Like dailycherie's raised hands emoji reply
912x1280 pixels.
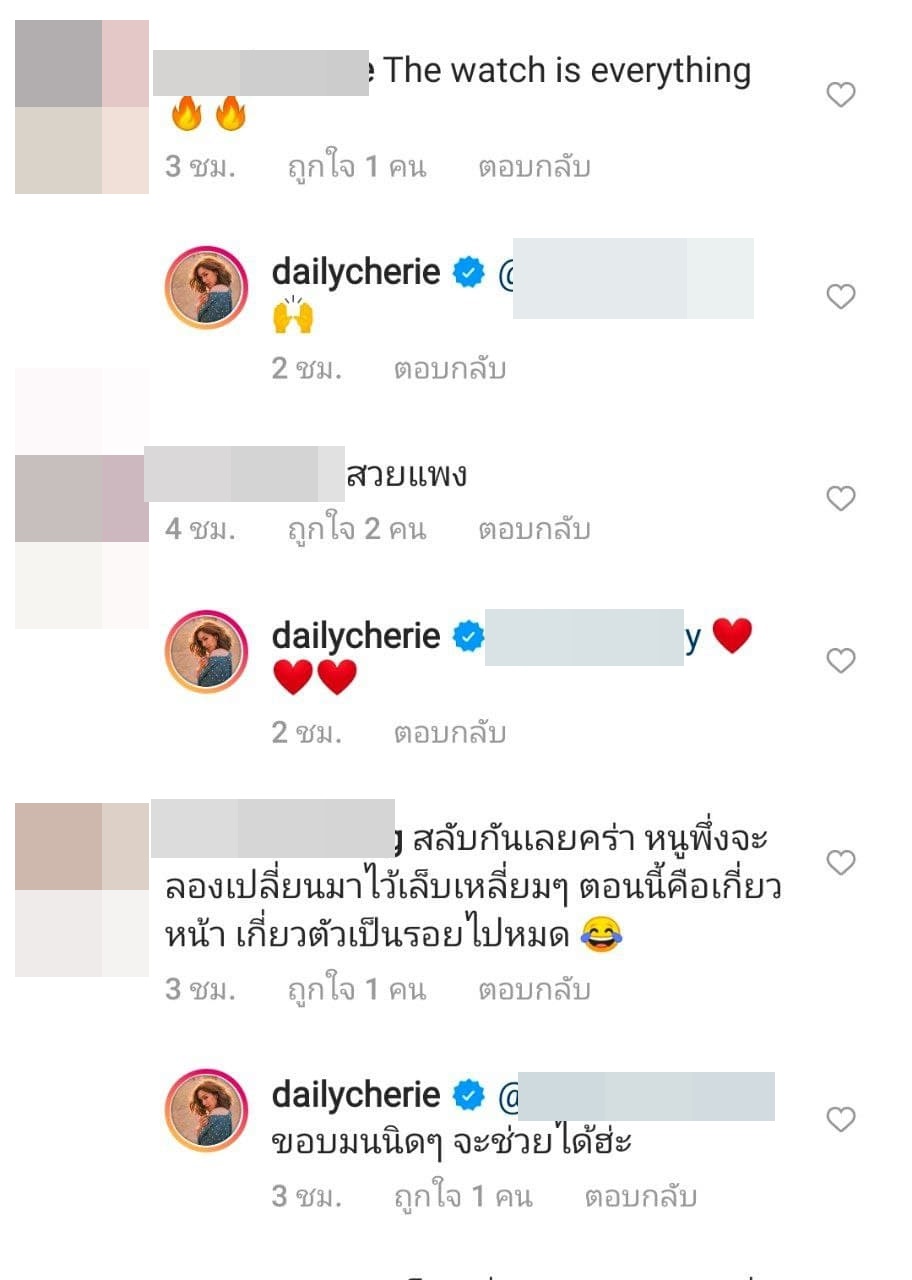(841, 297)
